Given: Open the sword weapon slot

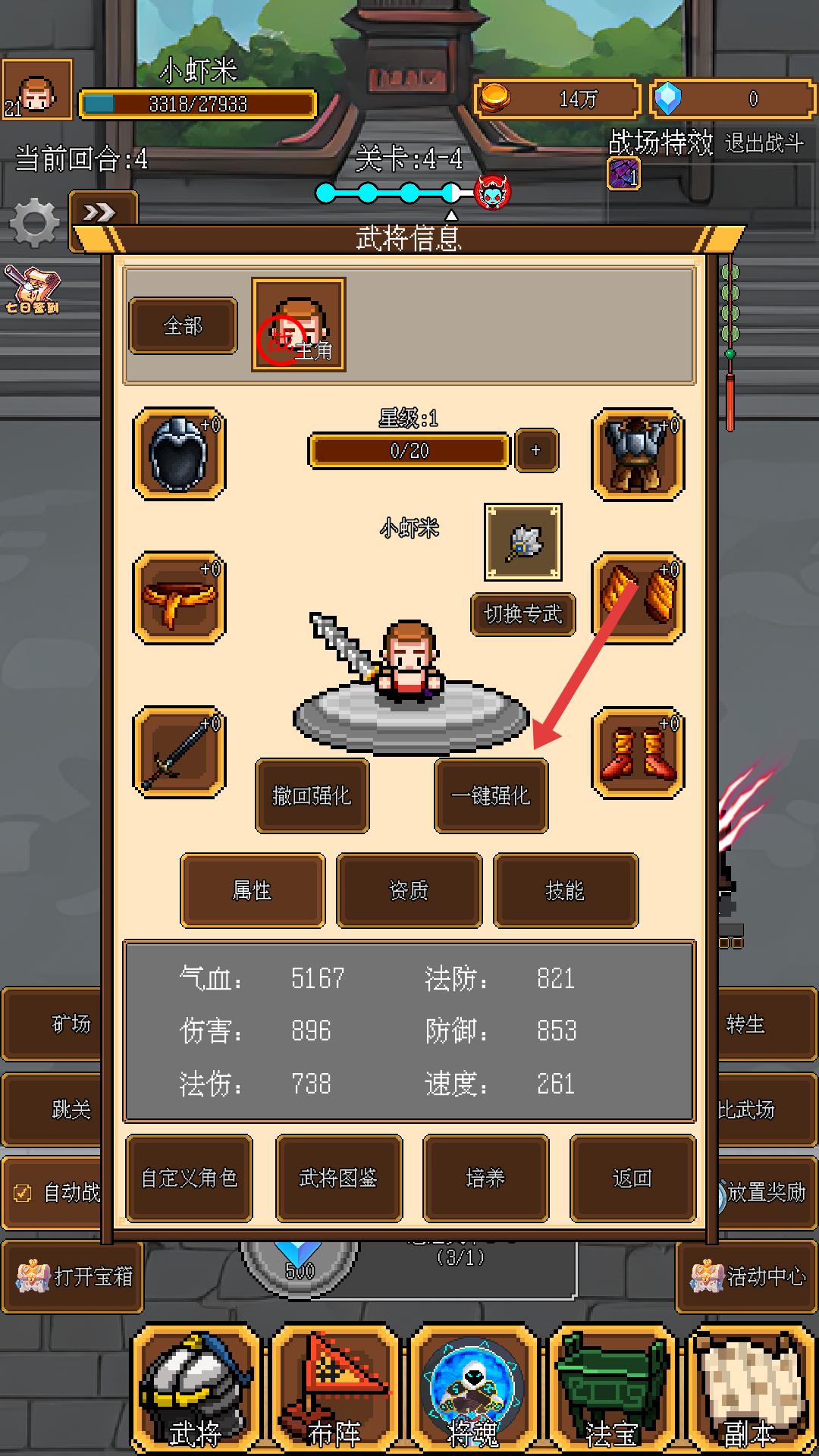Looking at the screenshot, I should (179, 752).
